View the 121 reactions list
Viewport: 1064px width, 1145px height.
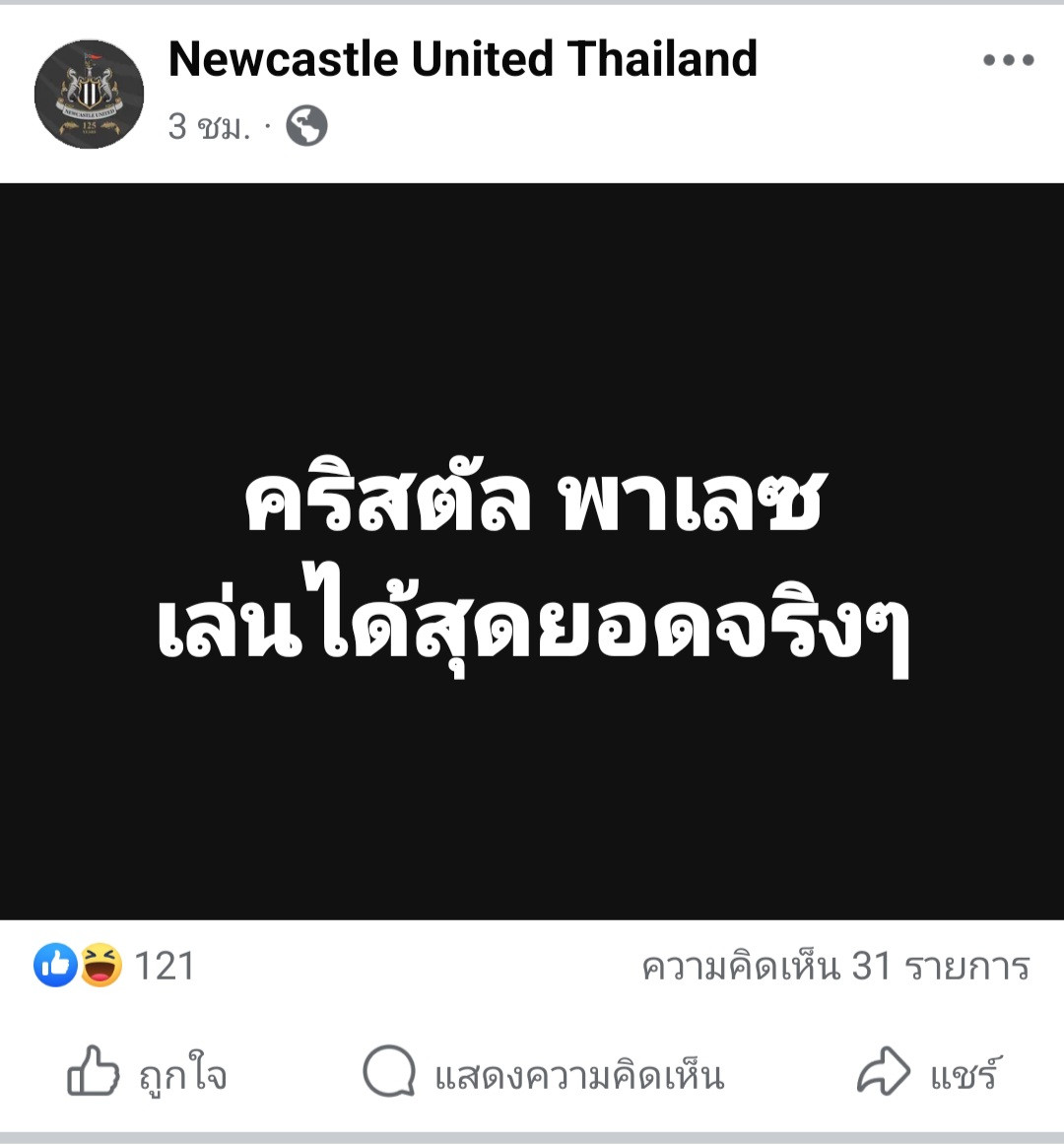point(115,966)
